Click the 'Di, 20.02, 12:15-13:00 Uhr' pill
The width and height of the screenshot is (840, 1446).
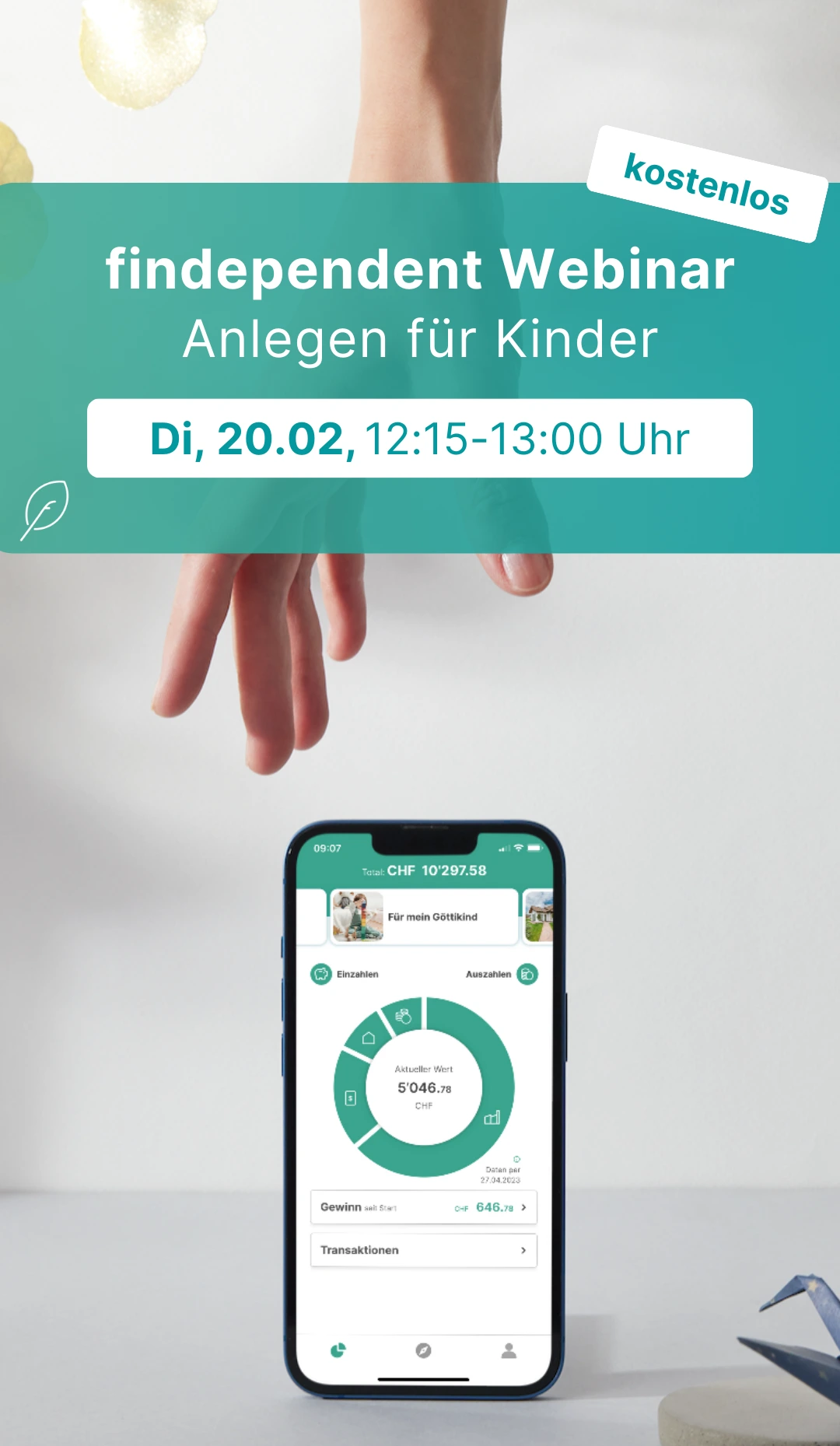pyautogui.click(x=420, y=439)
